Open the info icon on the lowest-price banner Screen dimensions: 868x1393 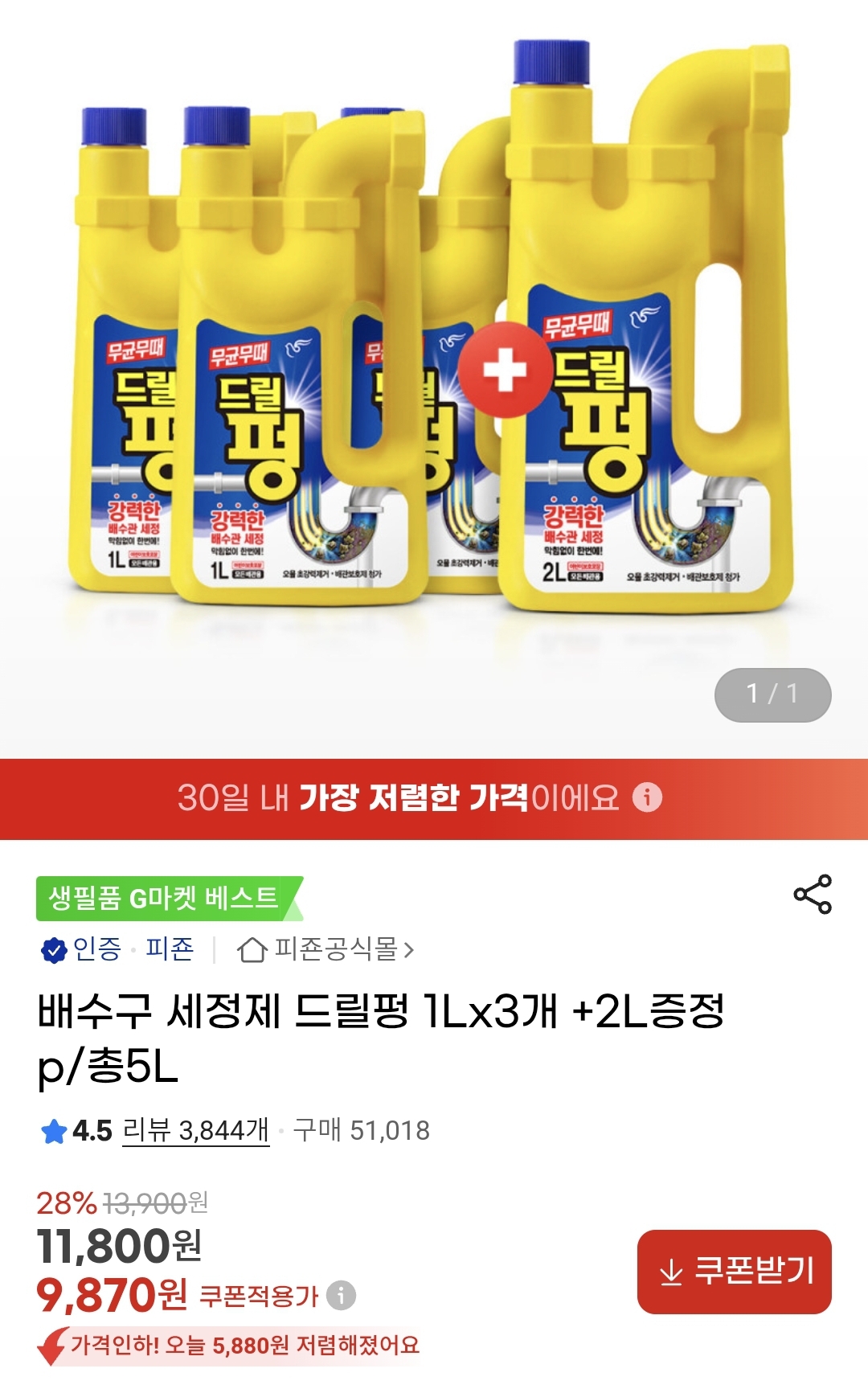(647, 797)
